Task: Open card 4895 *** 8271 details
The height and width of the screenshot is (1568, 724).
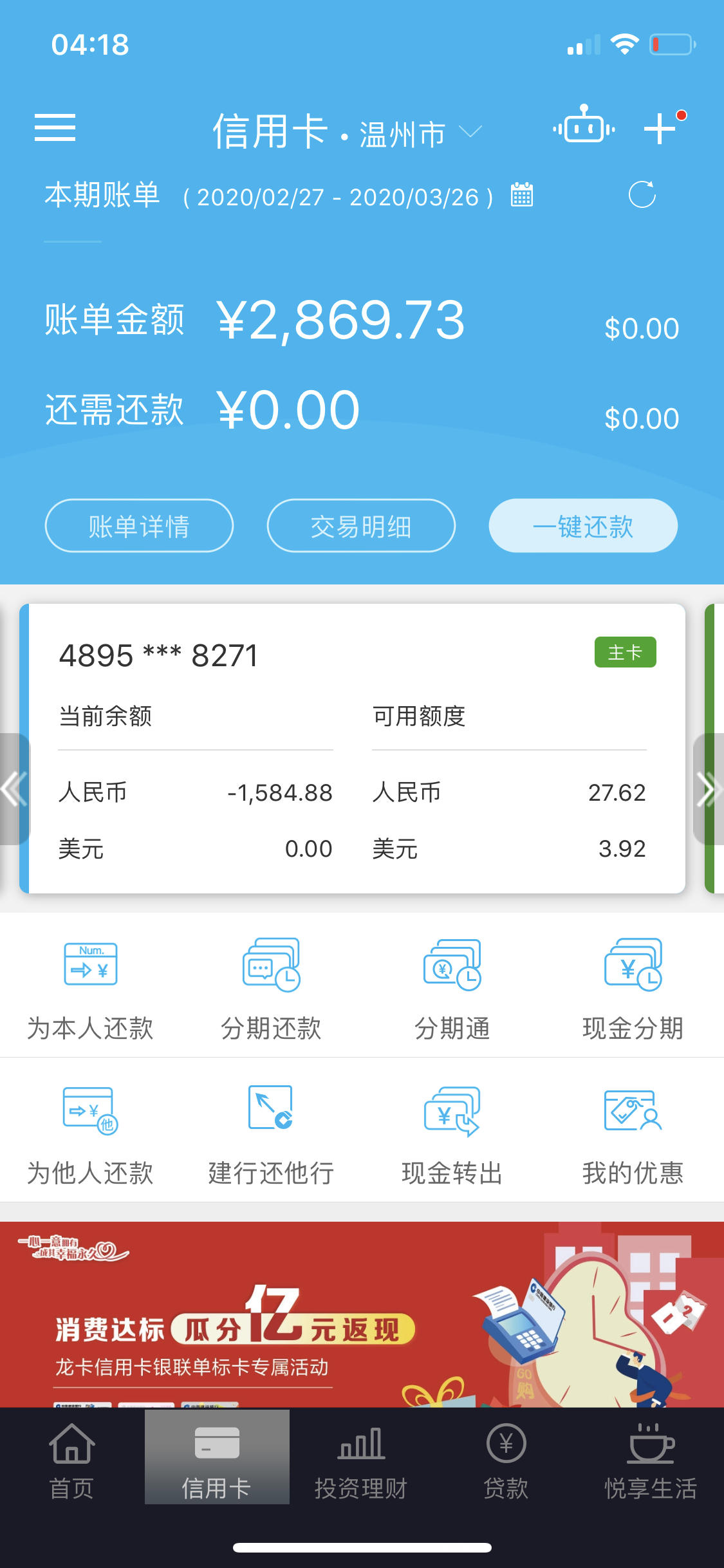Action: click(x=159, y=656)
